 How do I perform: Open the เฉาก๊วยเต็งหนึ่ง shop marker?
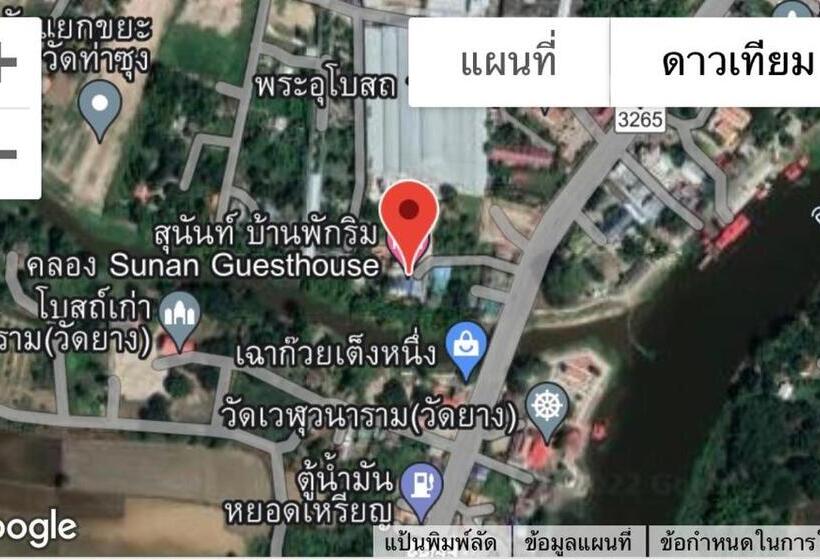pos(466,348)
